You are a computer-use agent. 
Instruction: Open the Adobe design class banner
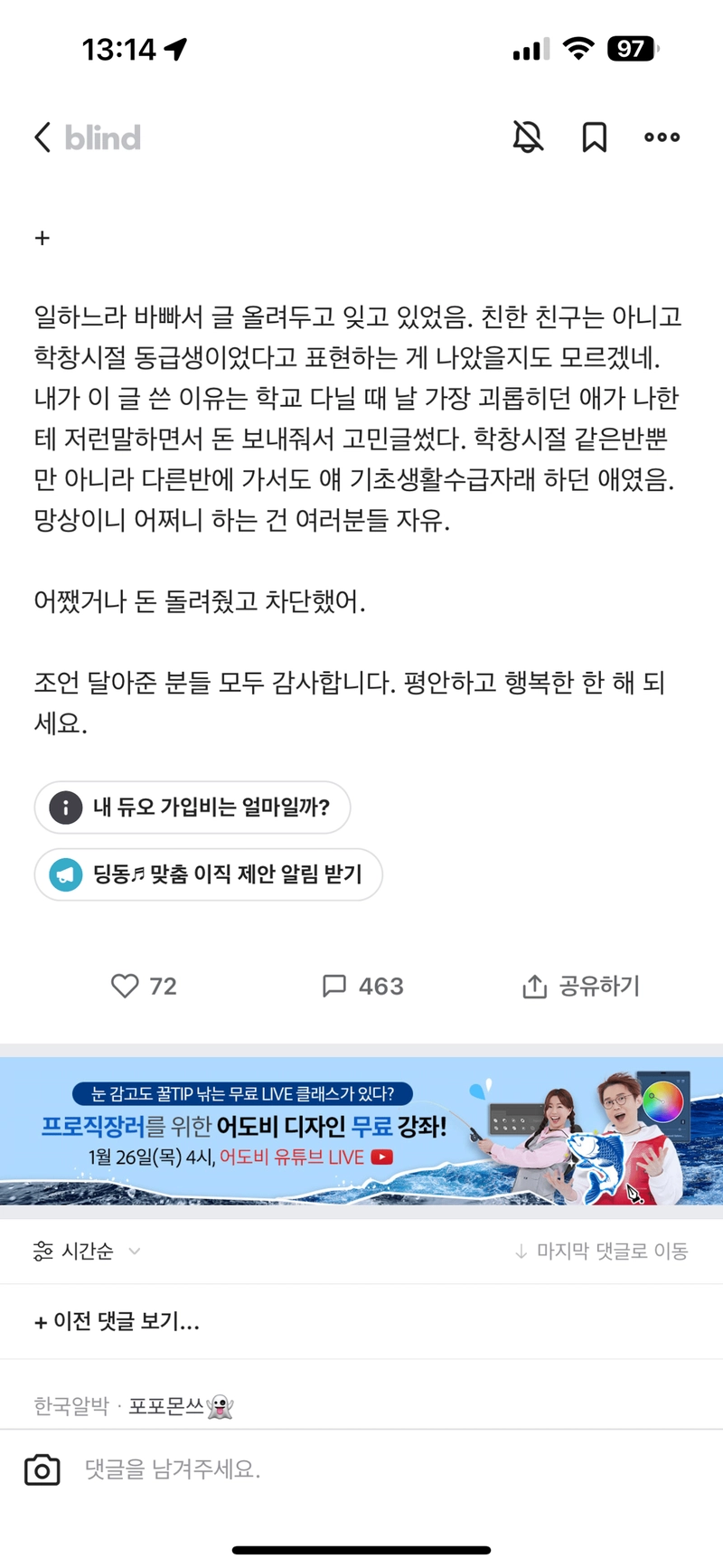coord(361,1130)
